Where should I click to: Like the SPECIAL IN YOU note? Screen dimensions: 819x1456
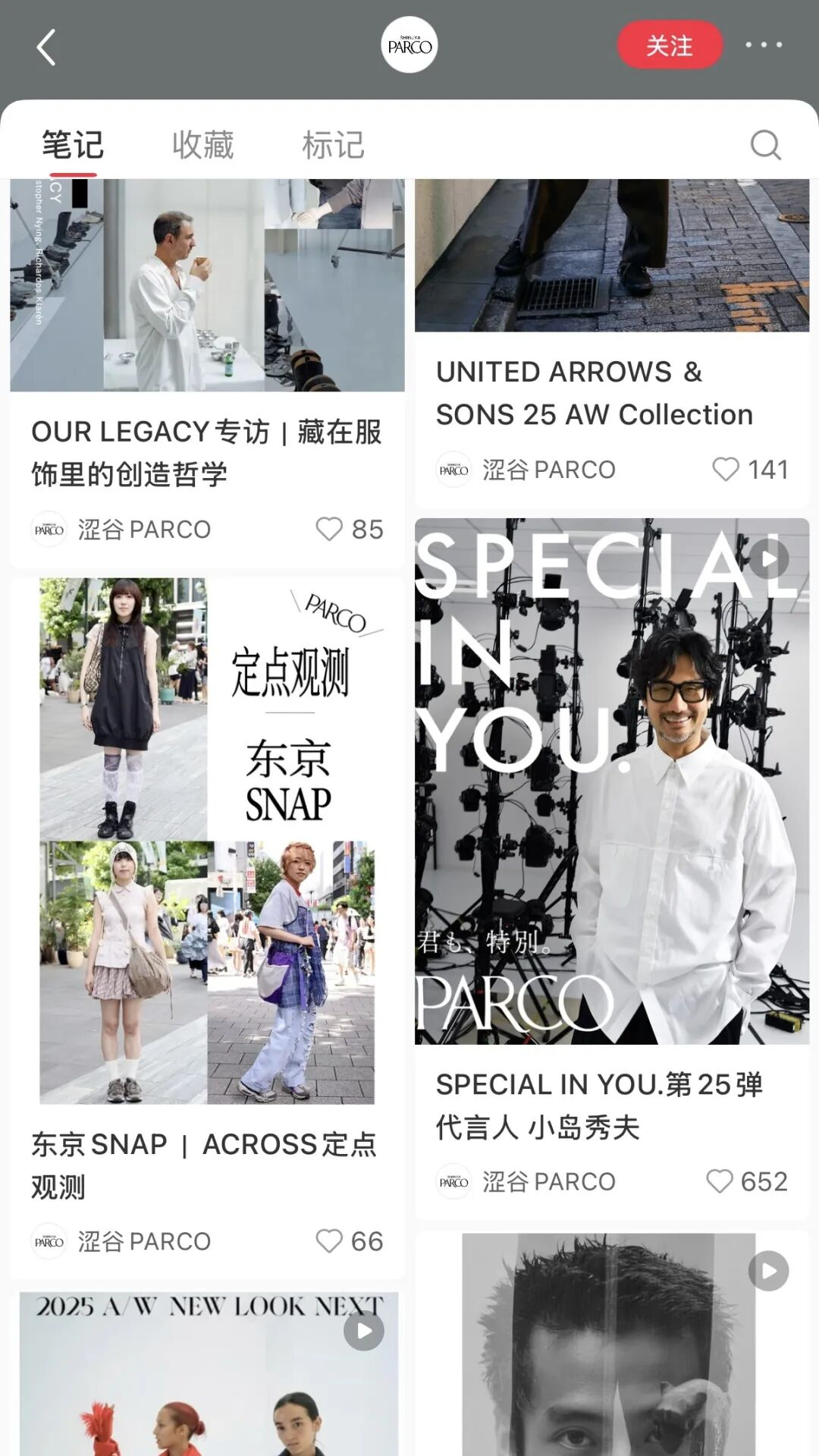click(x=720, y=1181)
